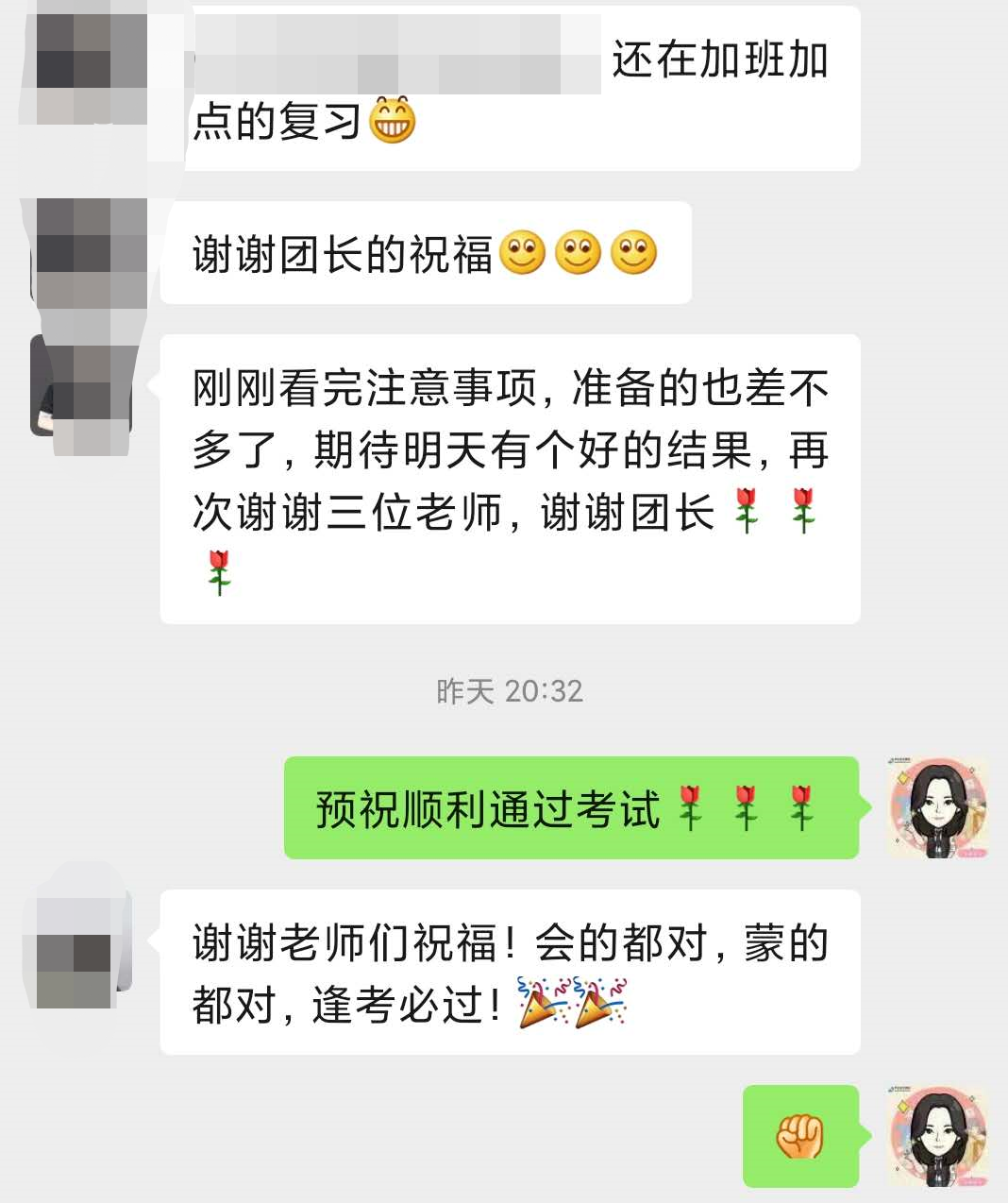Click your cartoon avatar beside the fist emoji
Screen dimensions: 1008x1203
[937, 1137]
